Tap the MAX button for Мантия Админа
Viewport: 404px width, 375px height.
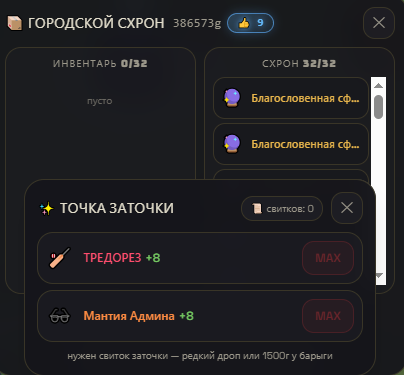(x=328, y=316)
